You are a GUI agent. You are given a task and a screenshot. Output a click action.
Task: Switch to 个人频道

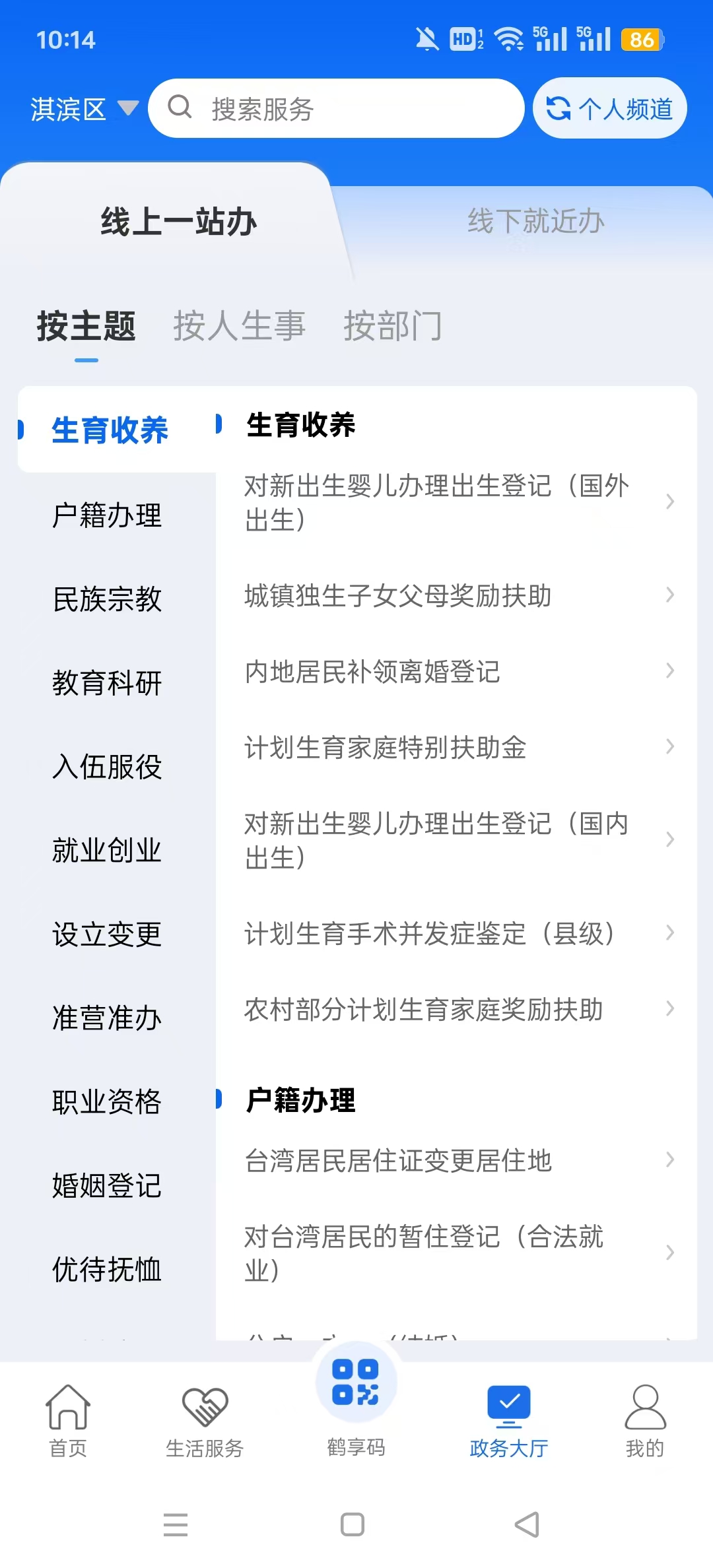pos(609,109)
